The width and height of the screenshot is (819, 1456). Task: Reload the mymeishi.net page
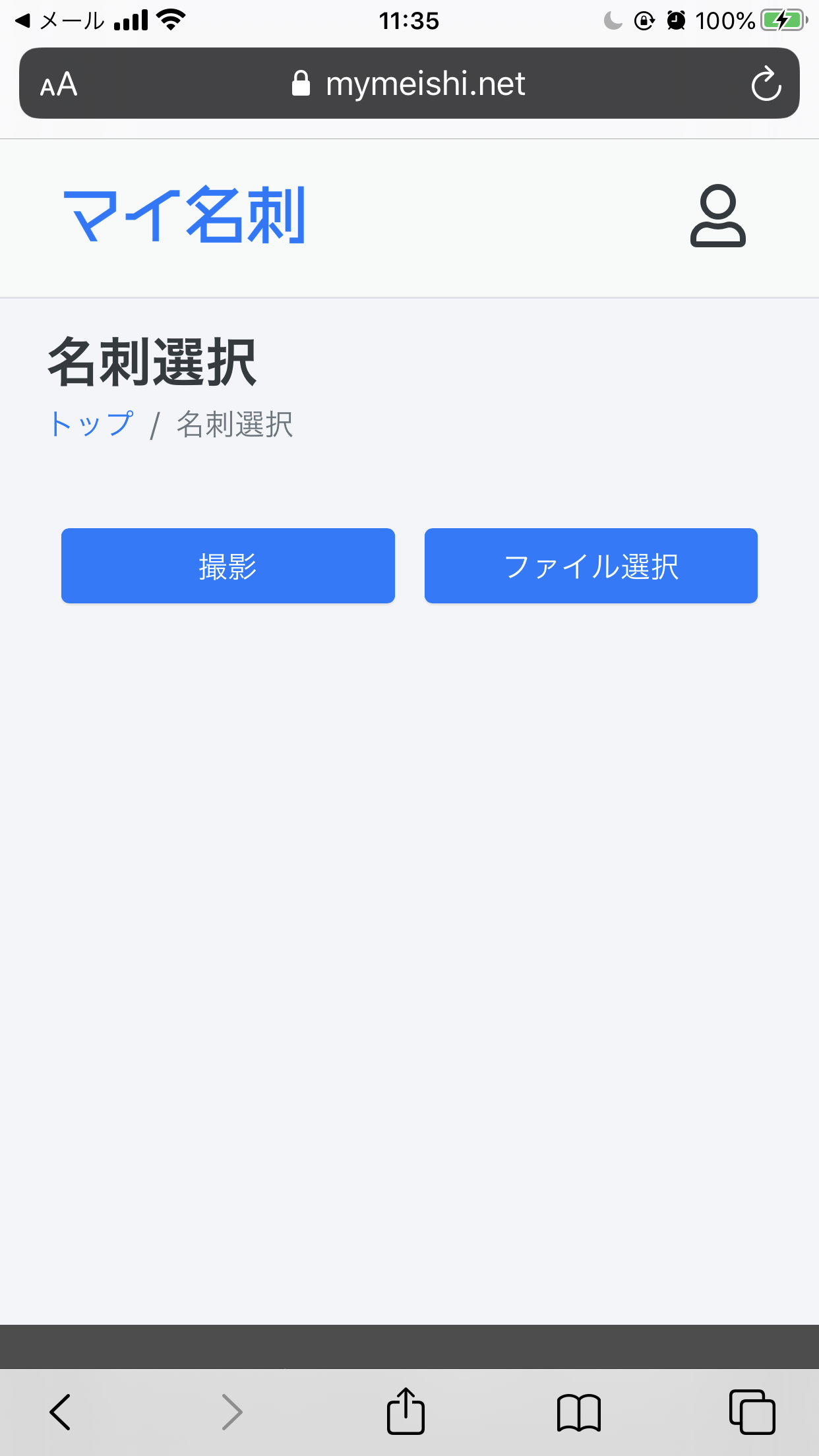coord(766,84)
